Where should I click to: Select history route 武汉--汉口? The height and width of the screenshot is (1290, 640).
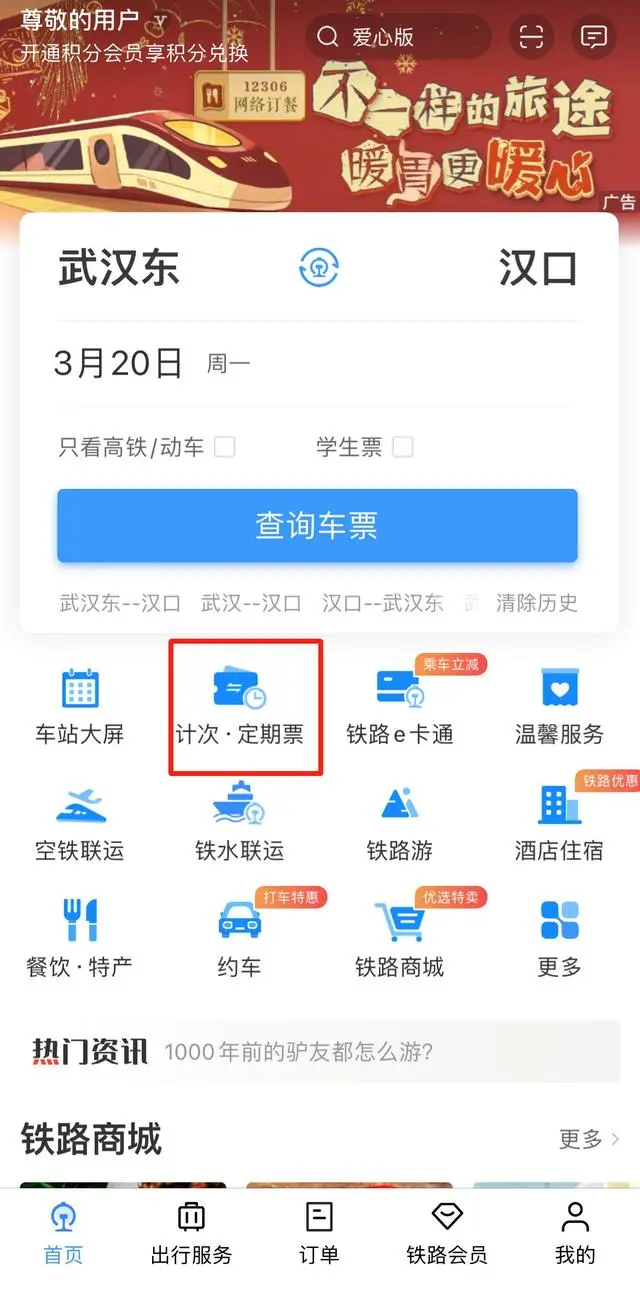coord(251,603)
